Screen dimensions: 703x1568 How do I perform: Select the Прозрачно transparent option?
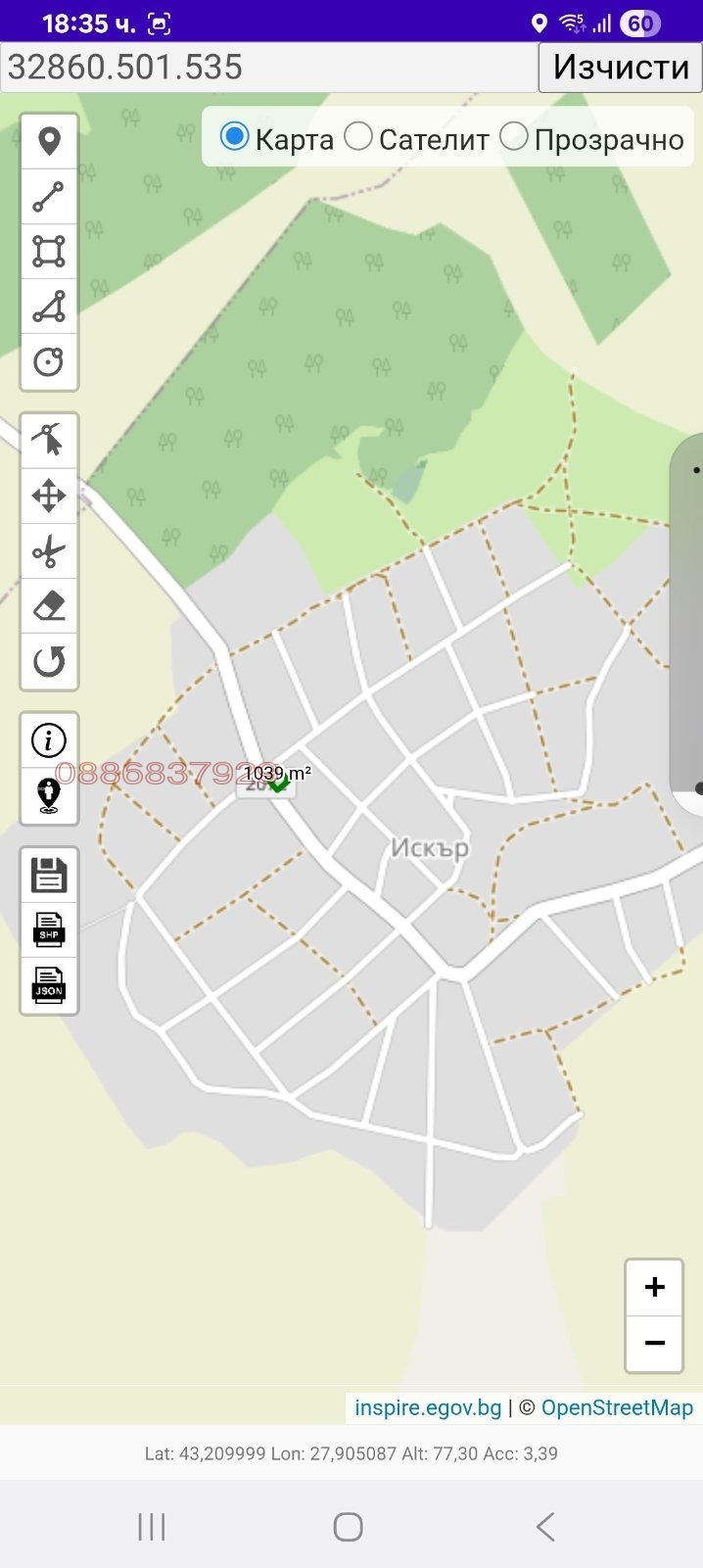click(x=514, y=137)
